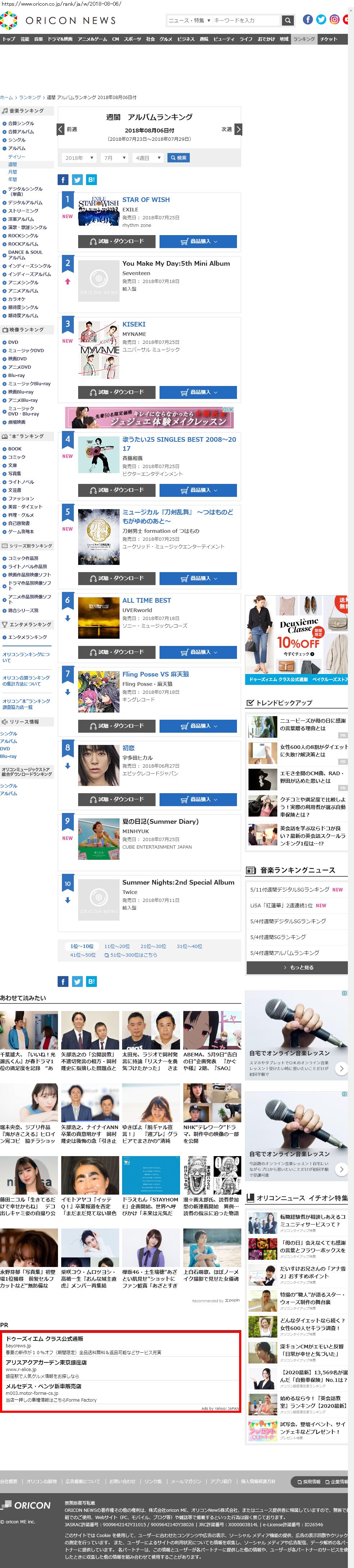Open the 7月 month dropdown
The width and height of the screenshot is (354, 1568).
[115, 158]
